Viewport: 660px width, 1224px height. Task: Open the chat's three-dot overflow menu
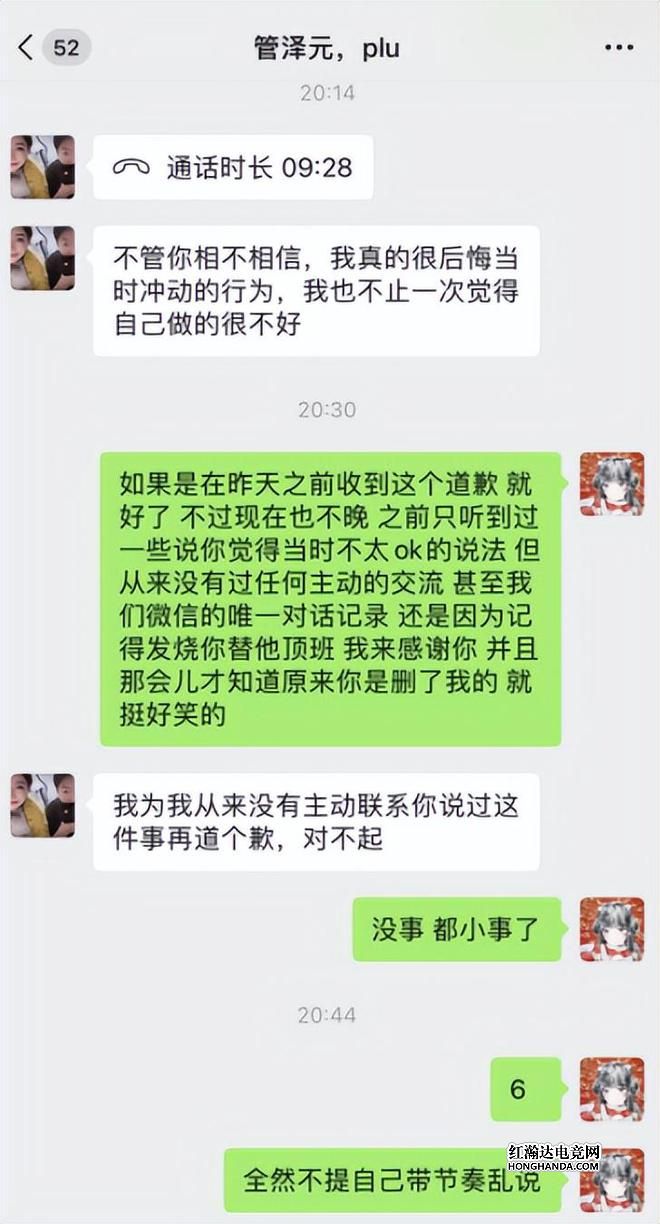(x=619, y=47)
